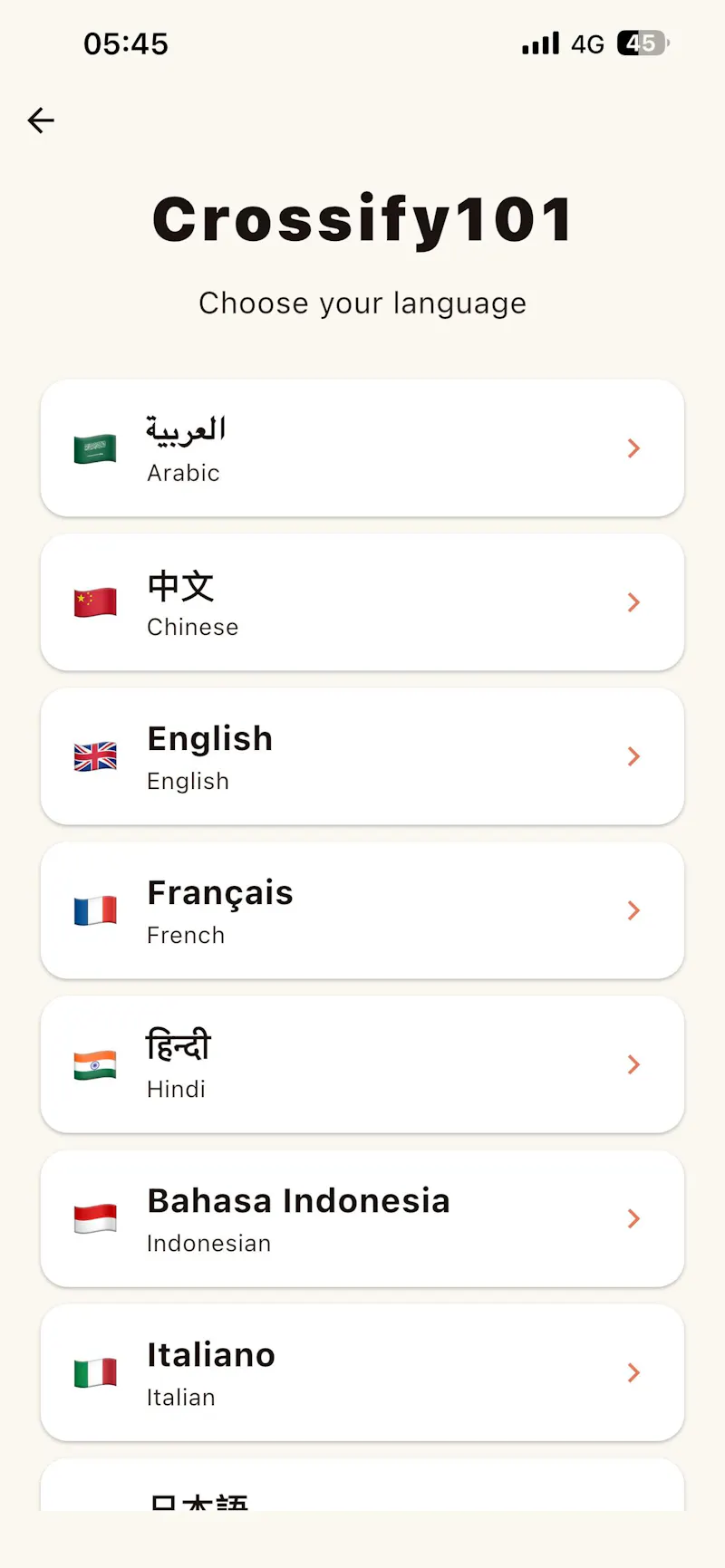The height and width of the screenshot is (1568, 725).
Task: Select Italiano (Italian)
Action: point(362,1372)
